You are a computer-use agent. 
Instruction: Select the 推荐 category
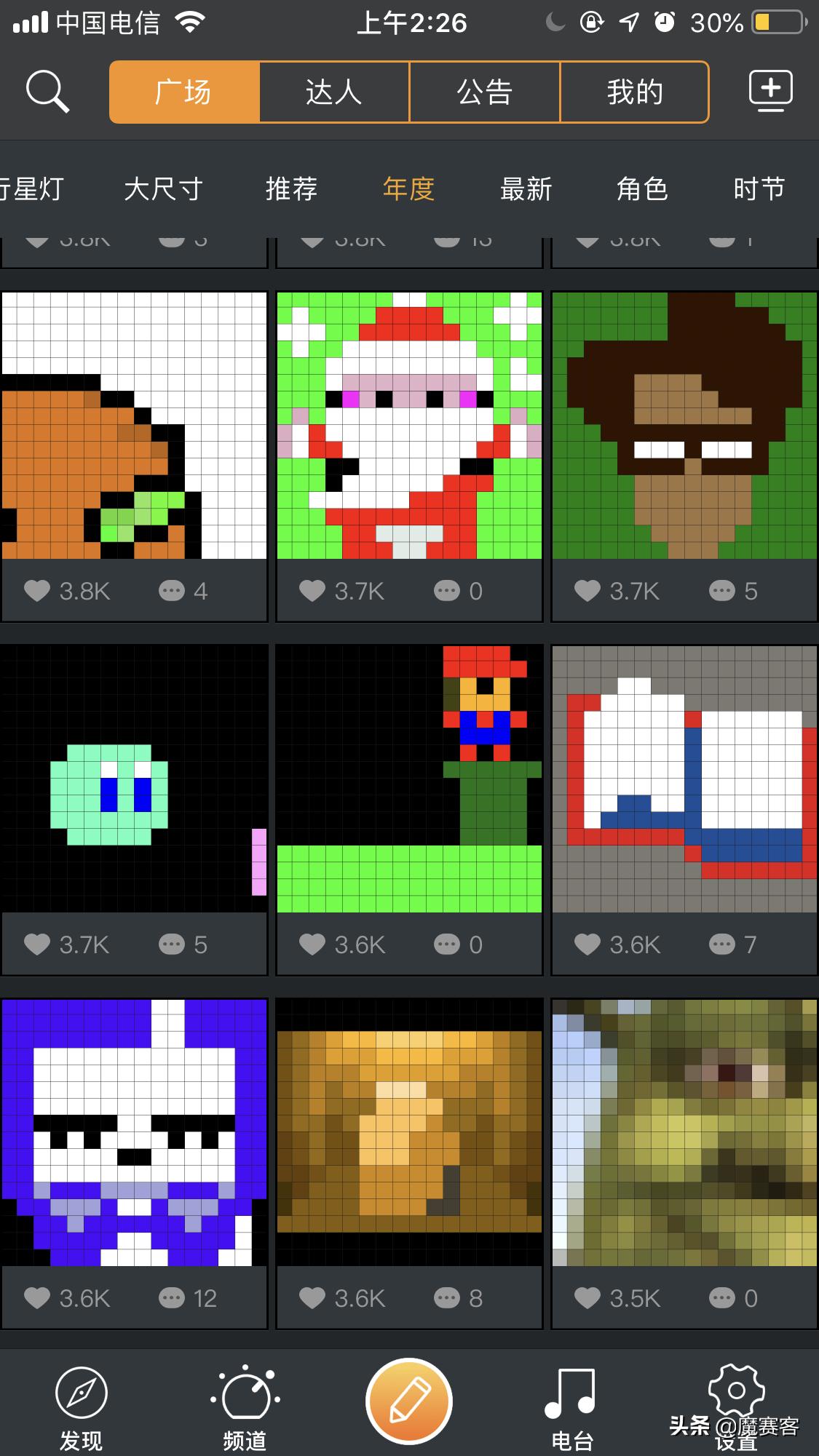point(291,189)
